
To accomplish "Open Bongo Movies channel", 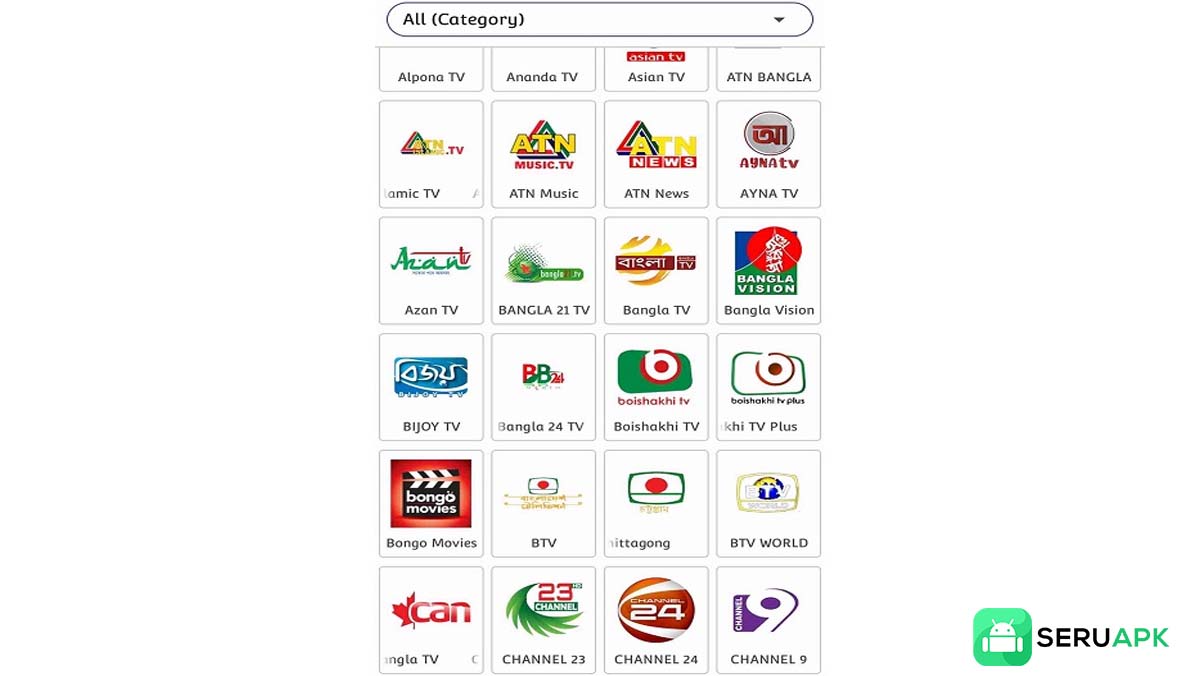I will [431, 503].
